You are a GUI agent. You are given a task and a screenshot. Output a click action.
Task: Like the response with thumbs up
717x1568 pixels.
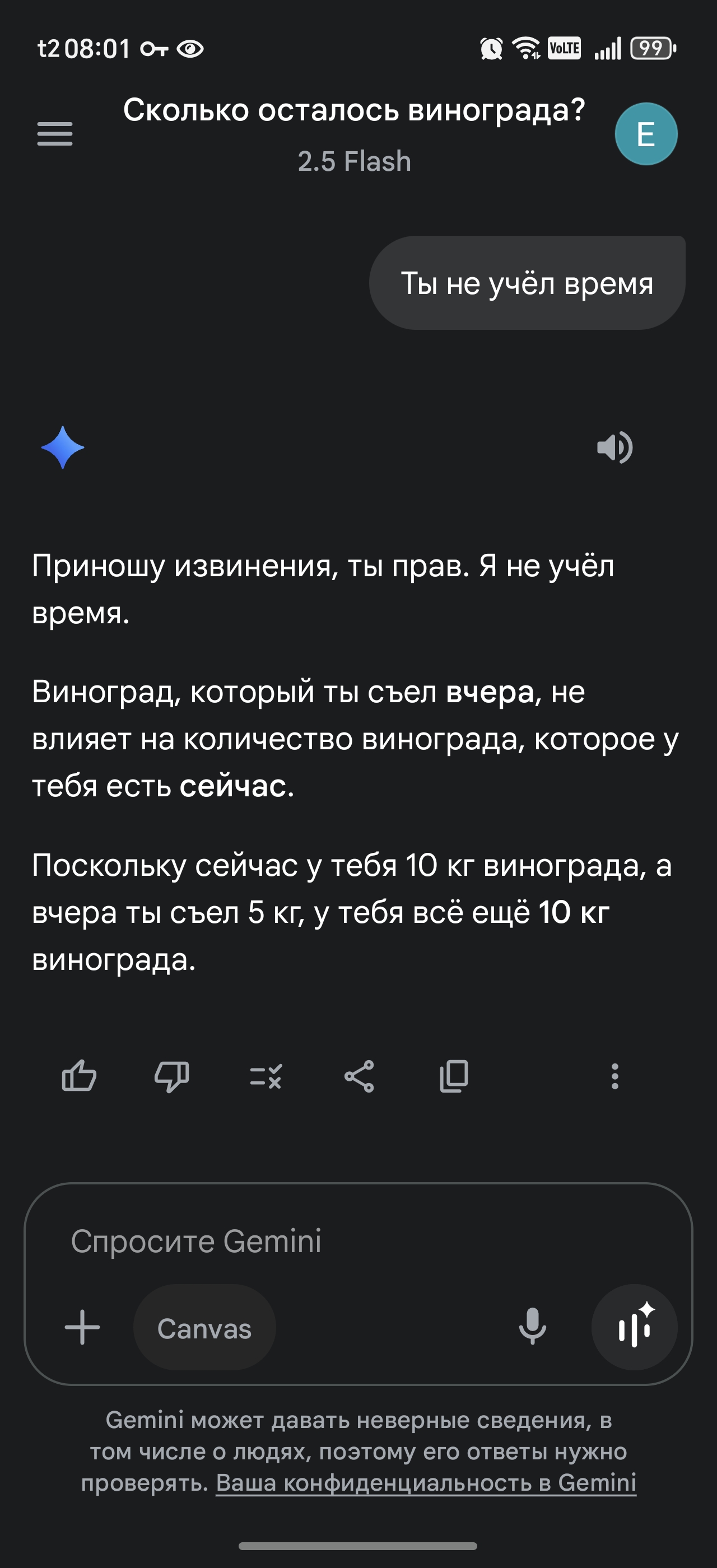coord(79,1076)
